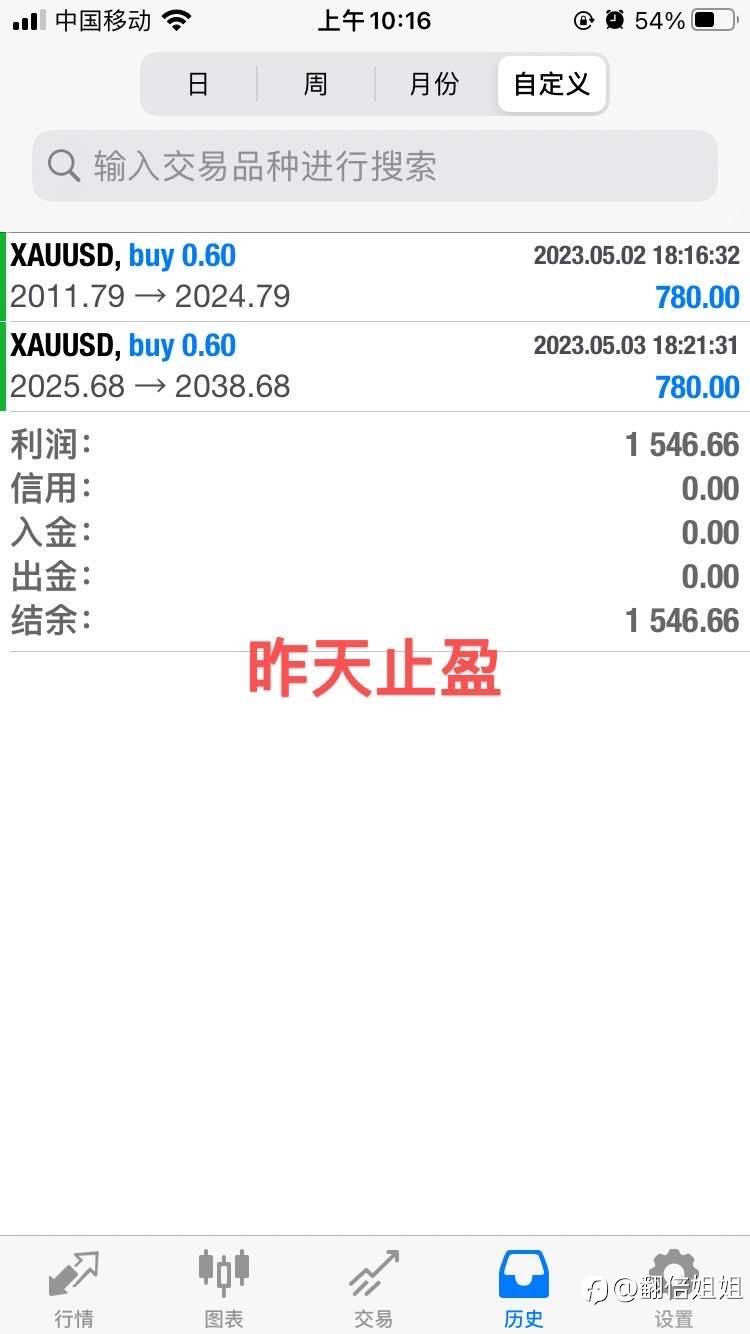Switch to the 交易 tab
Screen dimensions: 750x1334
pos(374,1288)
